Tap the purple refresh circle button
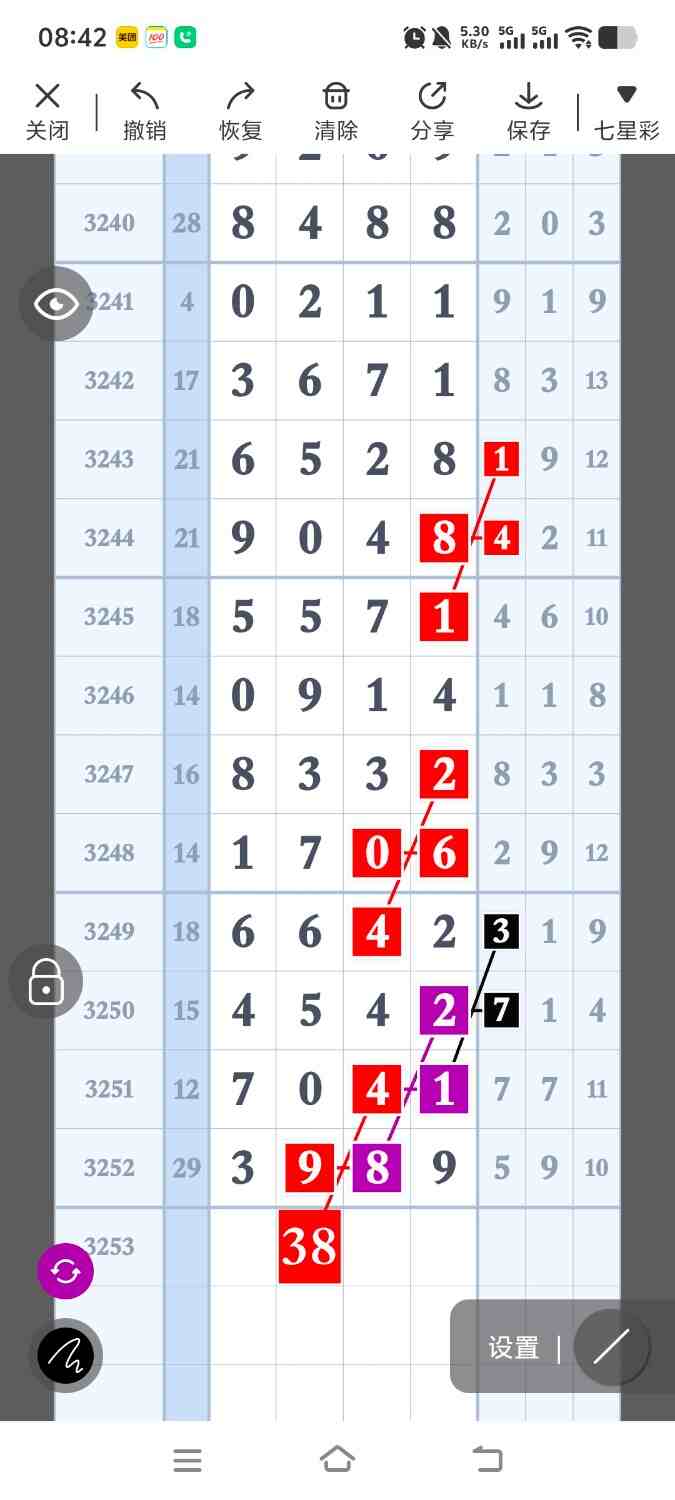Viewport: 675px width, 1500px height. (65, 1271)
